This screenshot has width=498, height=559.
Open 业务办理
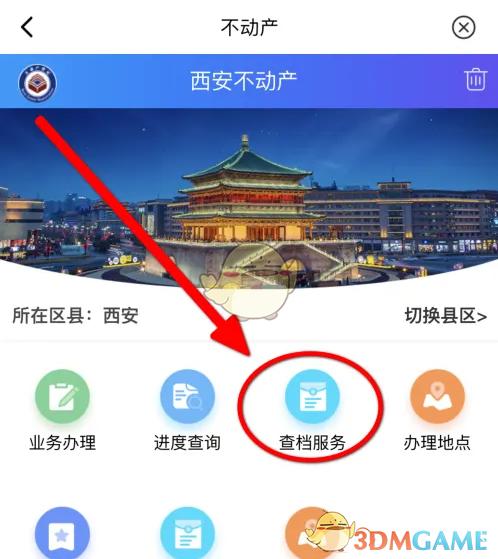tap(62, 410)
